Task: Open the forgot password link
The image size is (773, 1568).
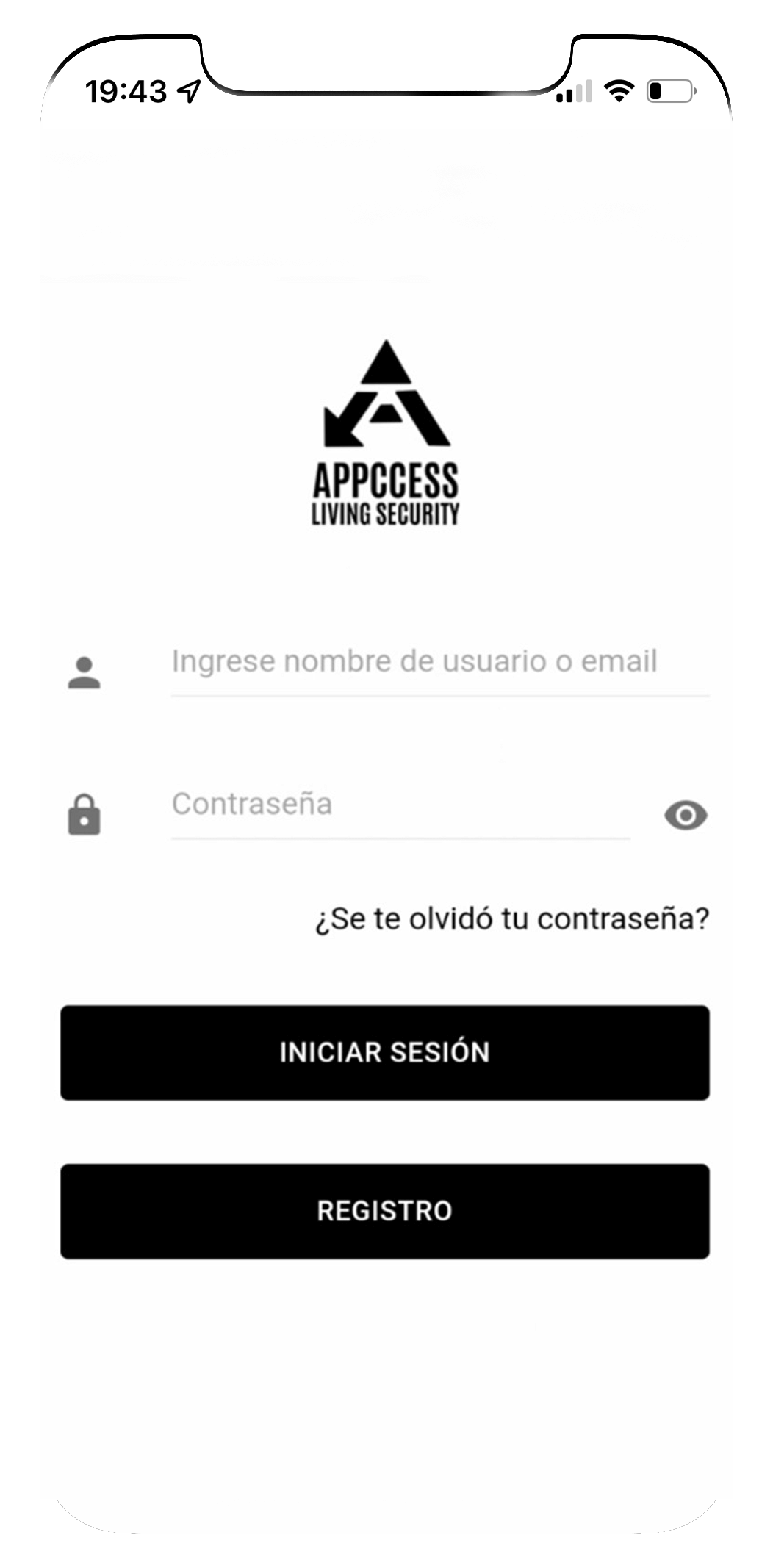Action: coord(512,919)
